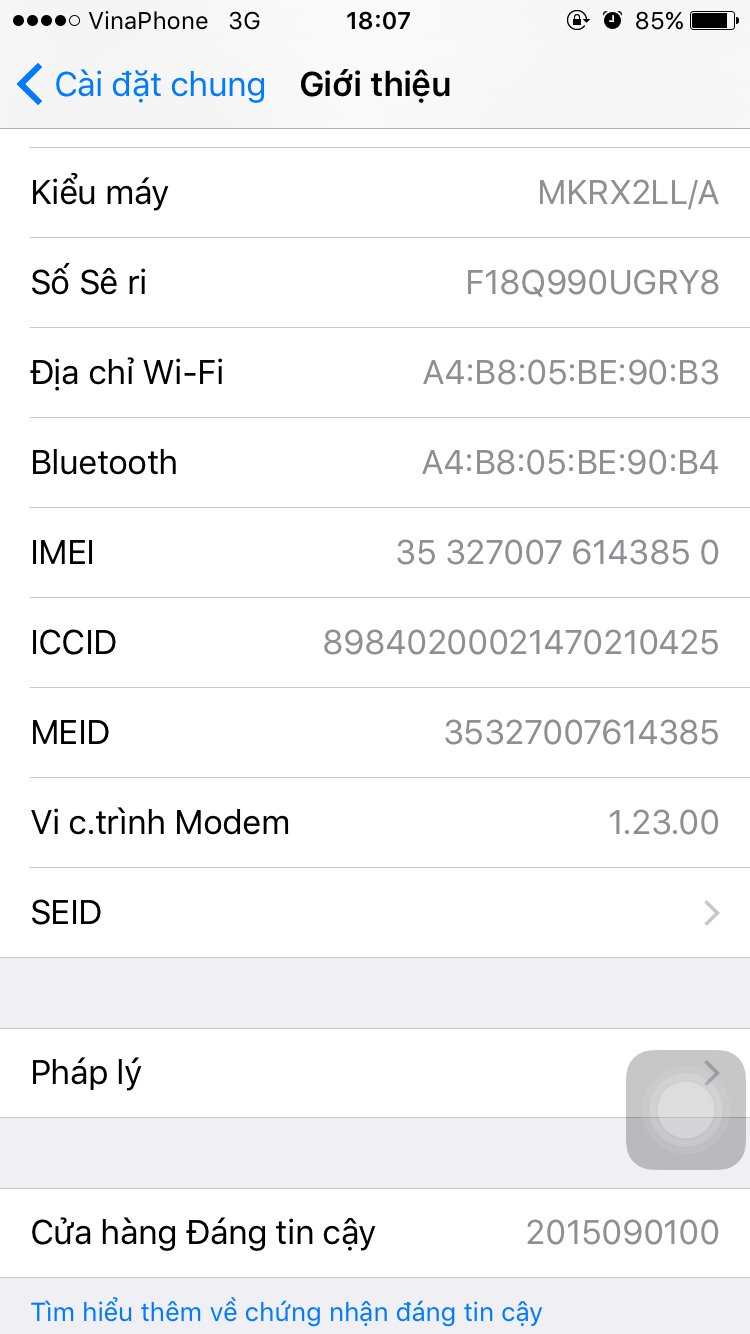The width and height of the screenshot is (750, 1334).
Task: Open the SEID row
Action: [x=374, y=912]
